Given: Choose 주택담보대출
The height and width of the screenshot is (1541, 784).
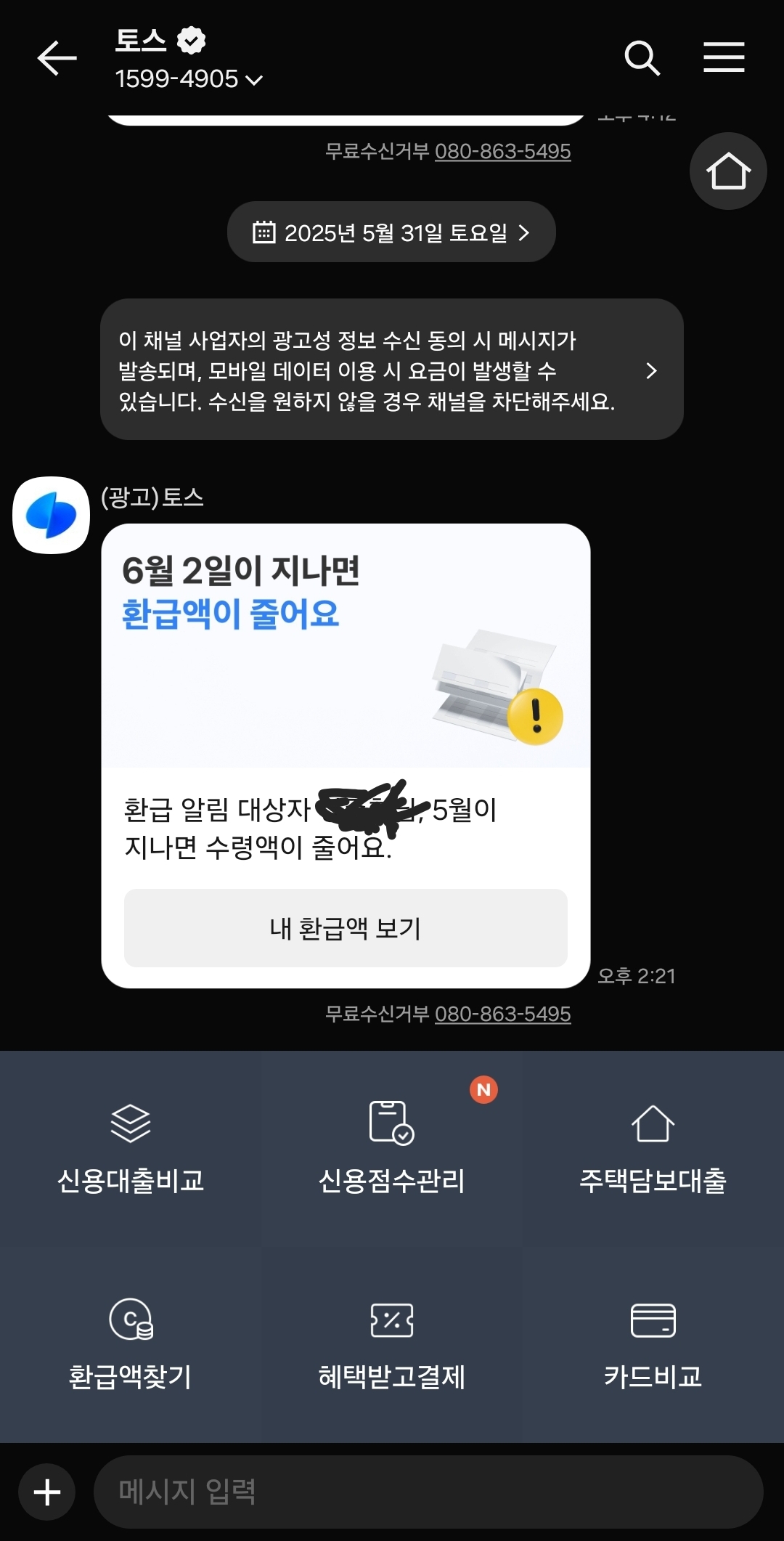Looking at the screenshot, I should (653, 1149).
